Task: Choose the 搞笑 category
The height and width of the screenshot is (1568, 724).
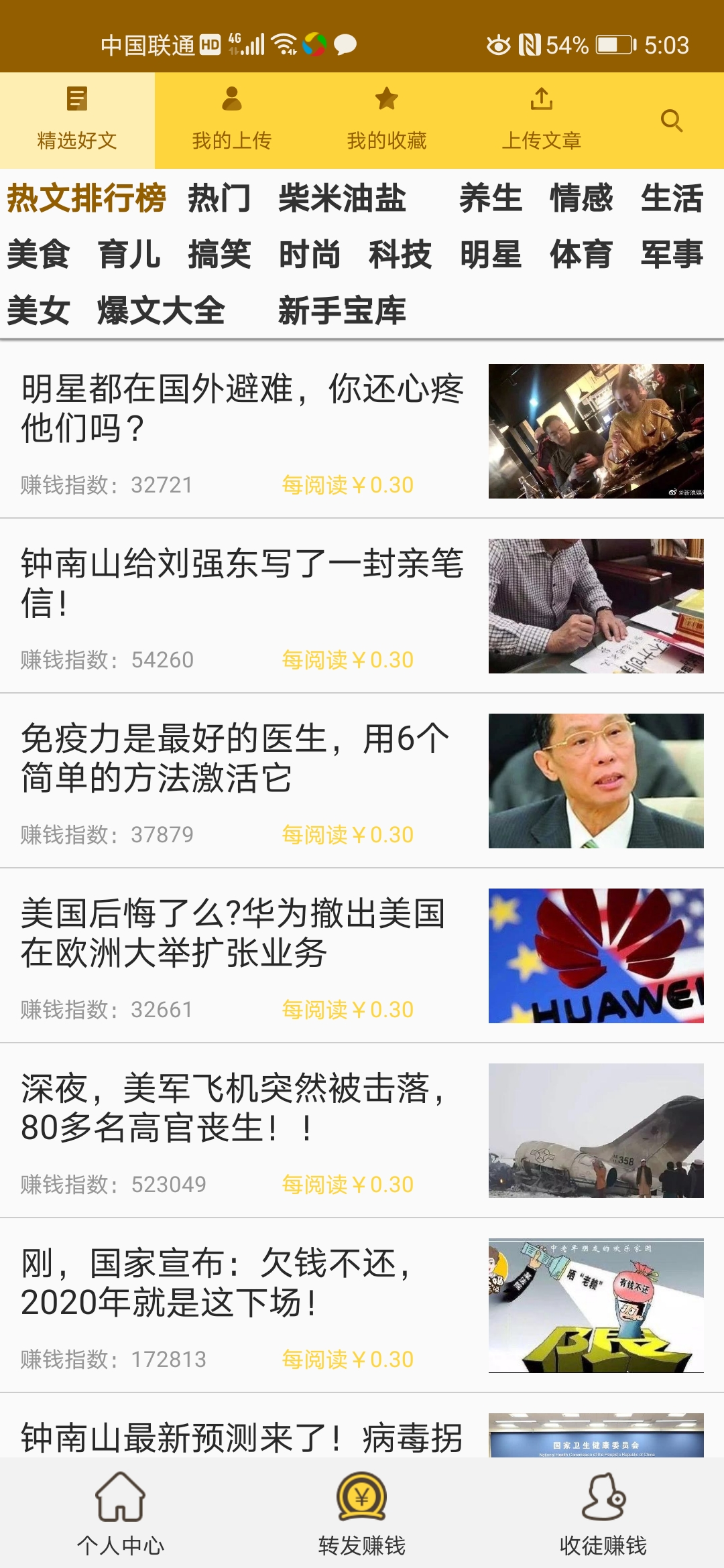Action: tap(219, 255)
